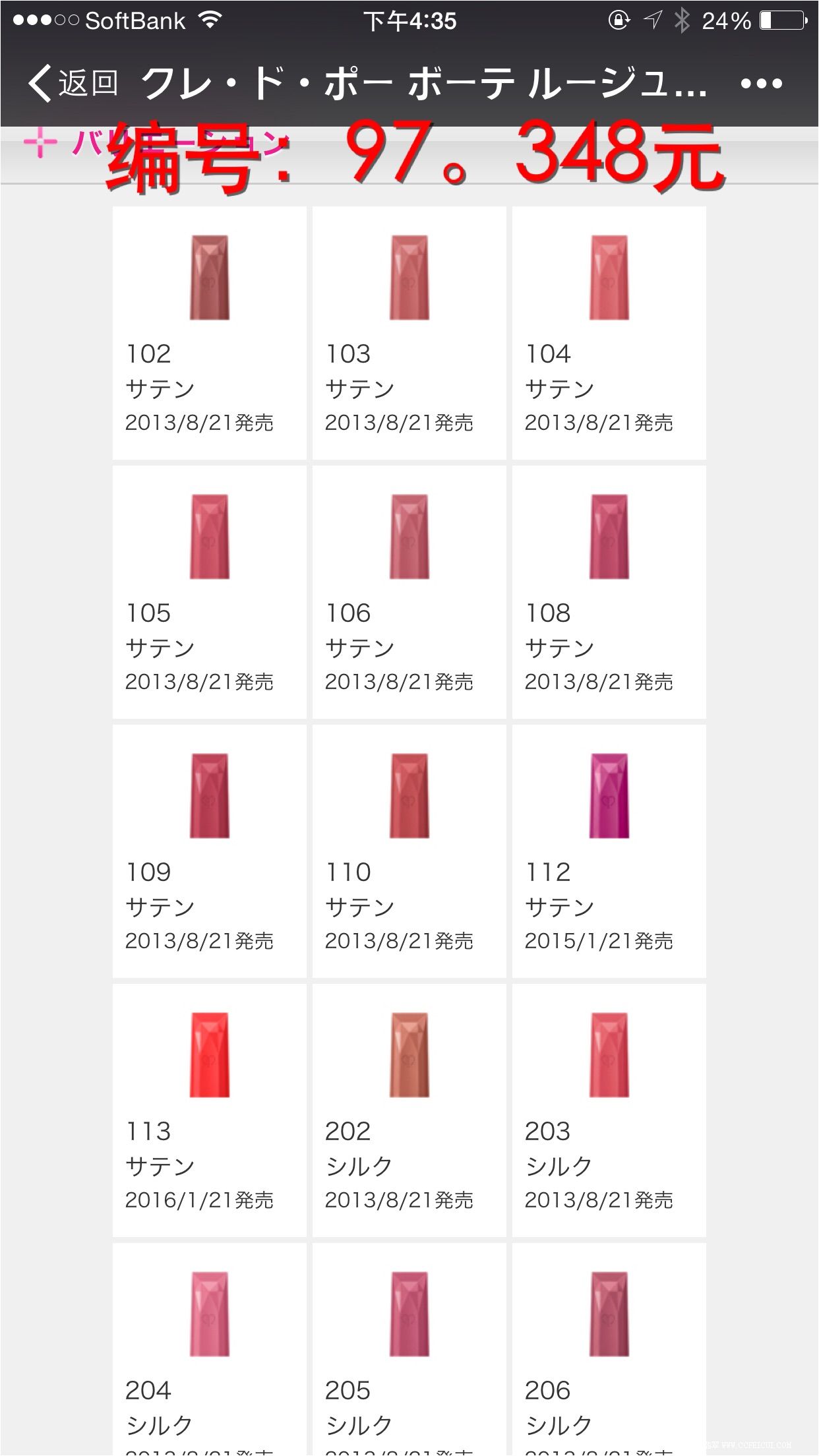Select shade 206 シルク
The height and width of the screenshot is (1456, 819).
tap(609, 1349)
